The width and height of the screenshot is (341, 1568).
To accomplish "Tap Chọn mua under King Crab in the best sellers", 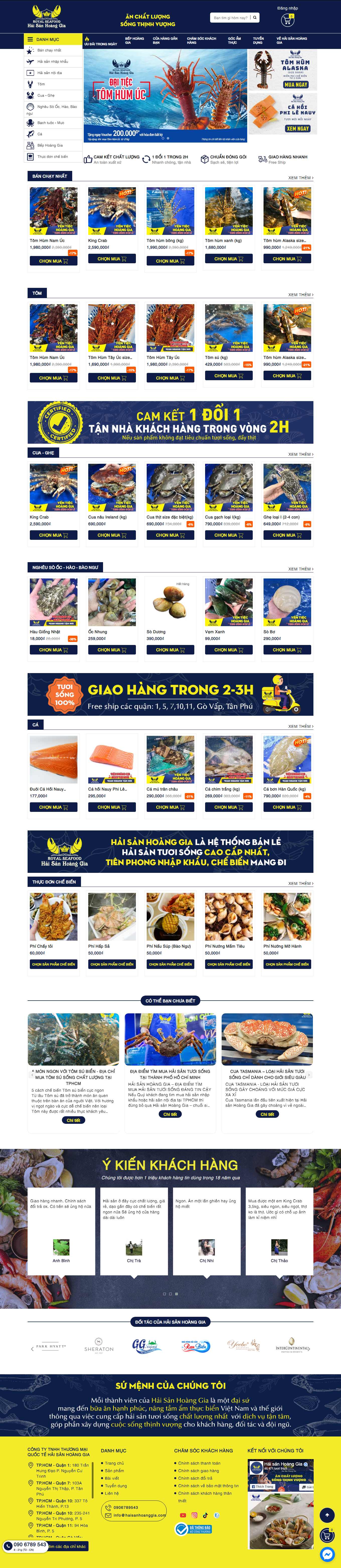I will [112, 259].
